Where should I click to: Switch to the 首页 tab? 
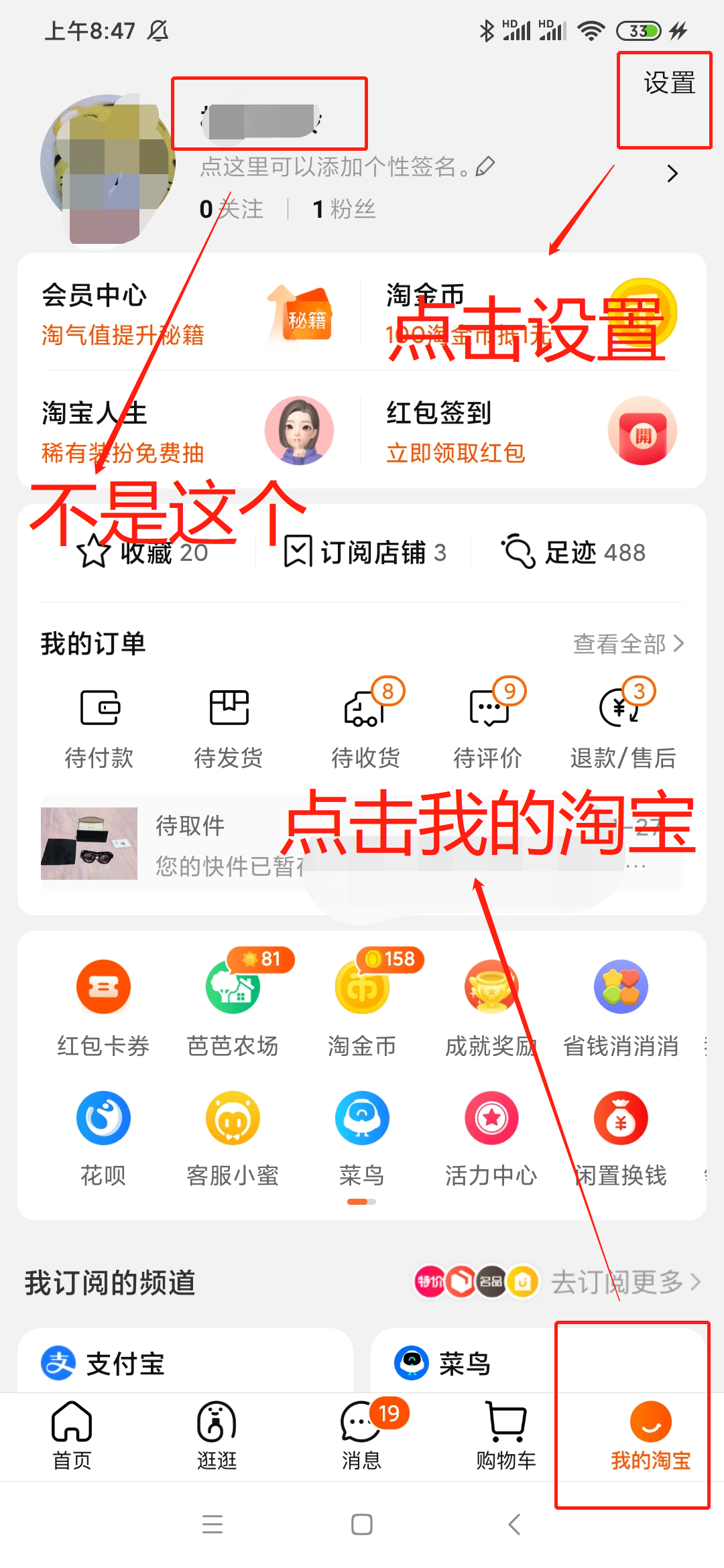(x=72, y=1434)
